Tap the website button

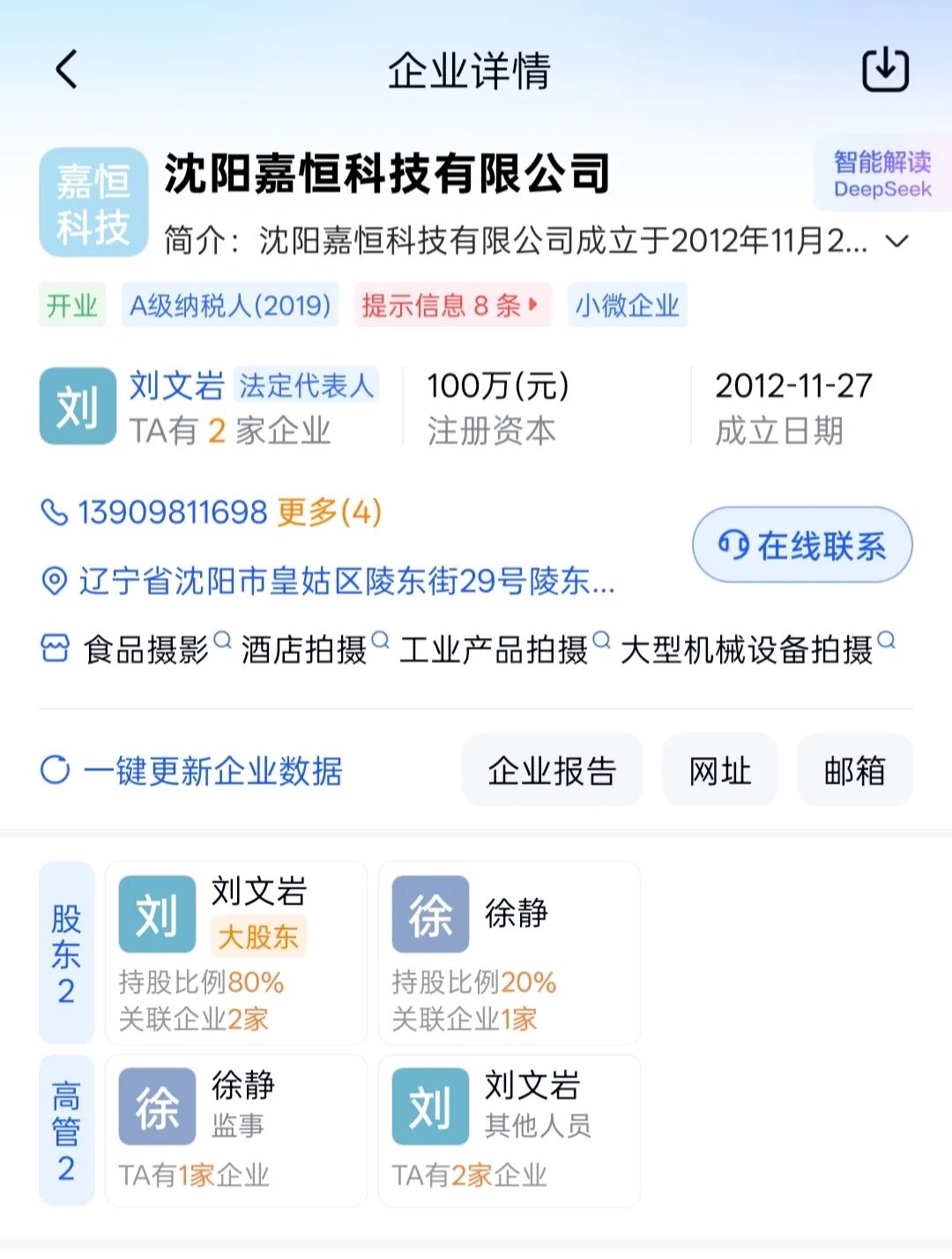point(719,771)
